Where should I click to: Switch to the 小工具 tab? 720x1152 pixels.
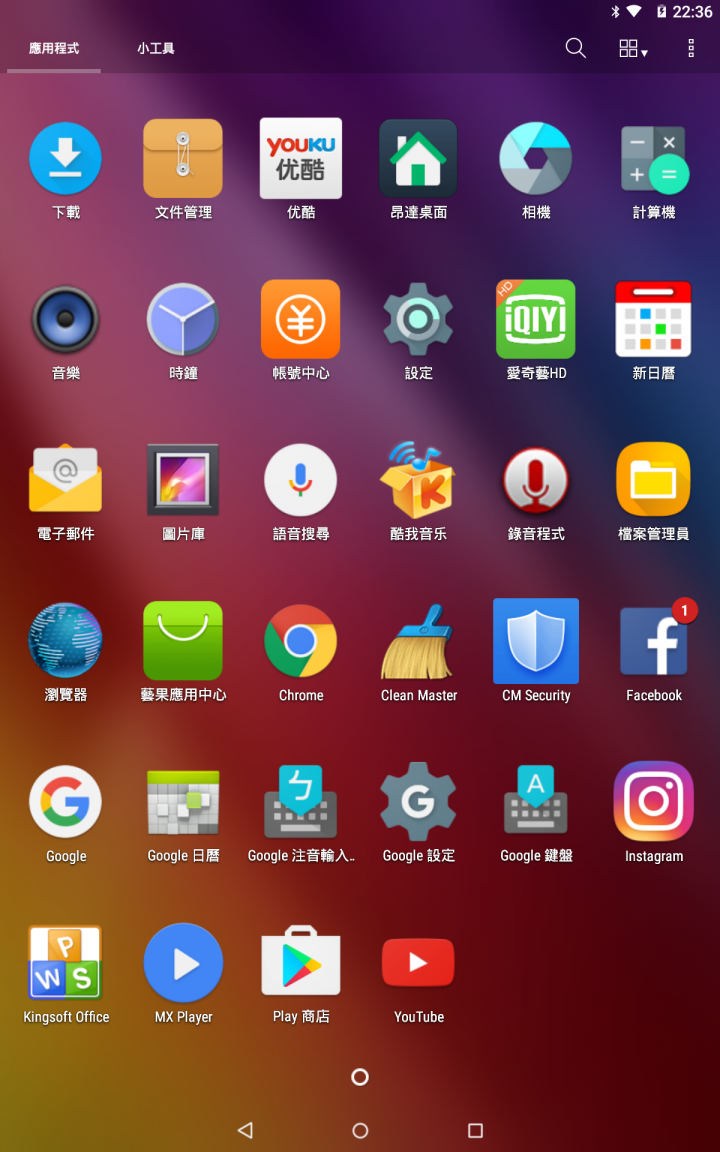(x=156, y=48)
